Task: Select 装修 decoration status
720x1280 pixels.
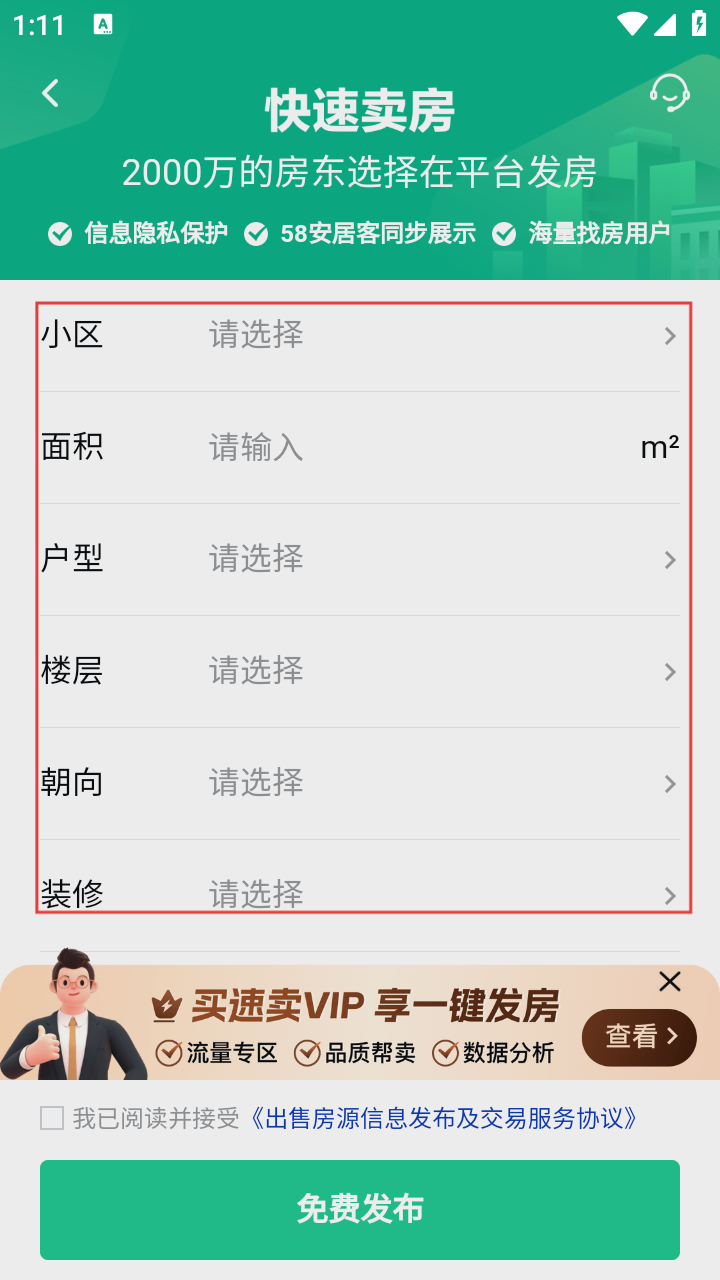Action: (360, 893)
